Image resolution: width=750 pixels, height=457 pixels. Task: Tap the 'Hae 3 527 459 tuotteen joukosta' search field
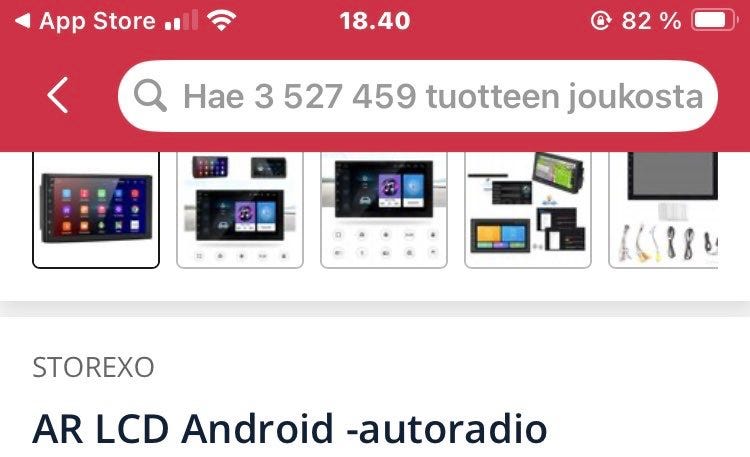pos(418,96)
